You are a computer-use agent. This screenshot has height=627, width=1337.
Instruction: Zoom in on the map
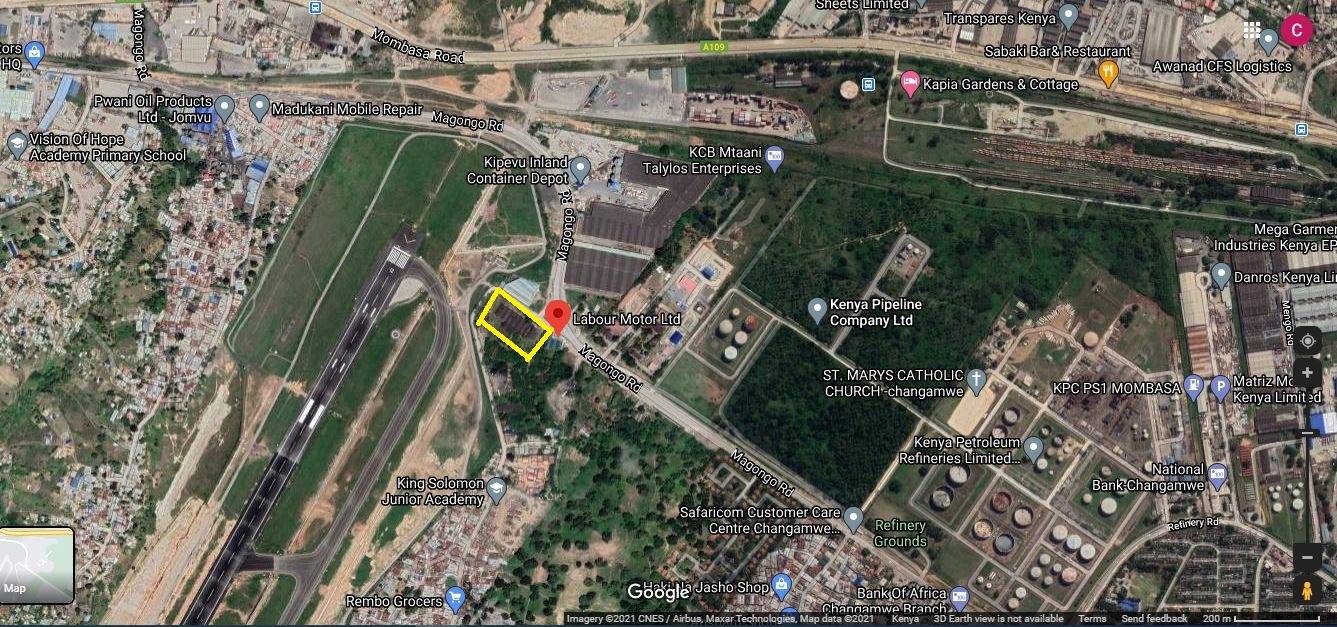pos(1308,375)
